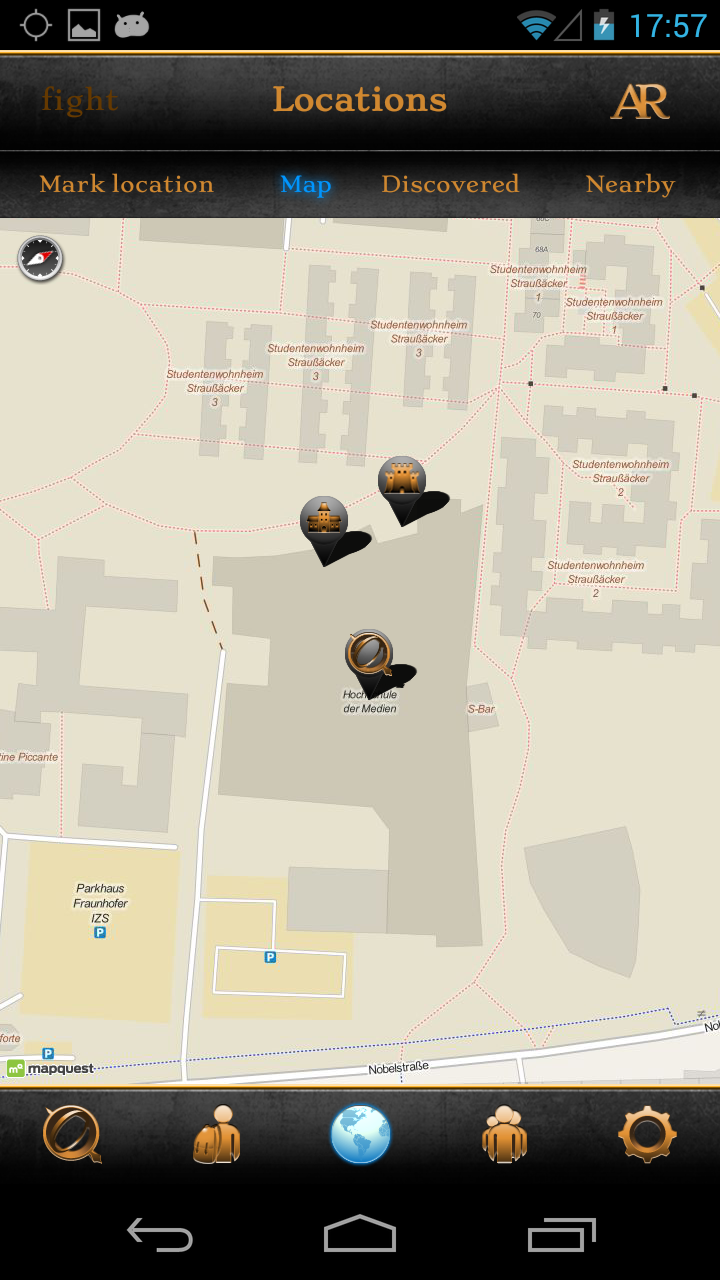Go back with system back button
This screenshot has height=1280, width=720.
point(160,1236)
